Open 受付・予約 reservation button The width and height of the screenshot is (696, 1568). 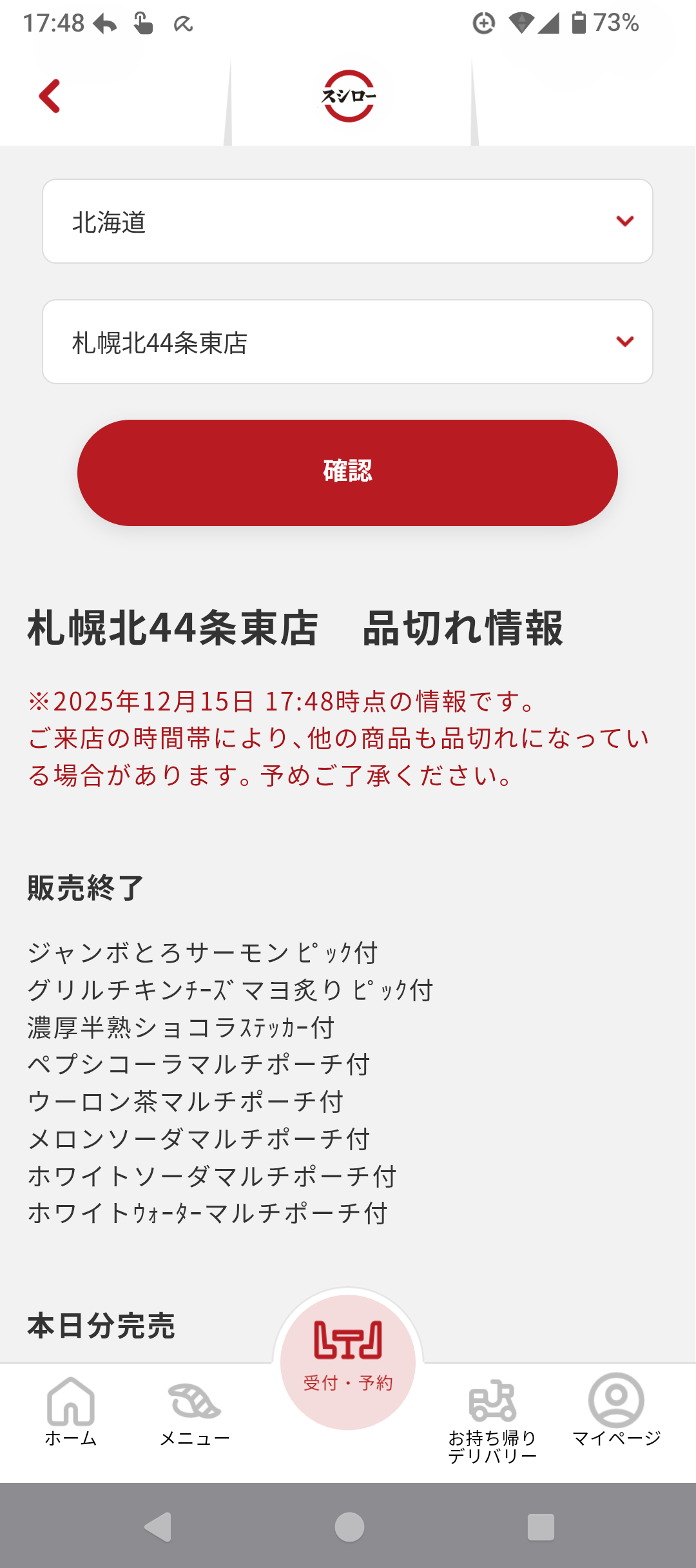(x=348, y=1360)
